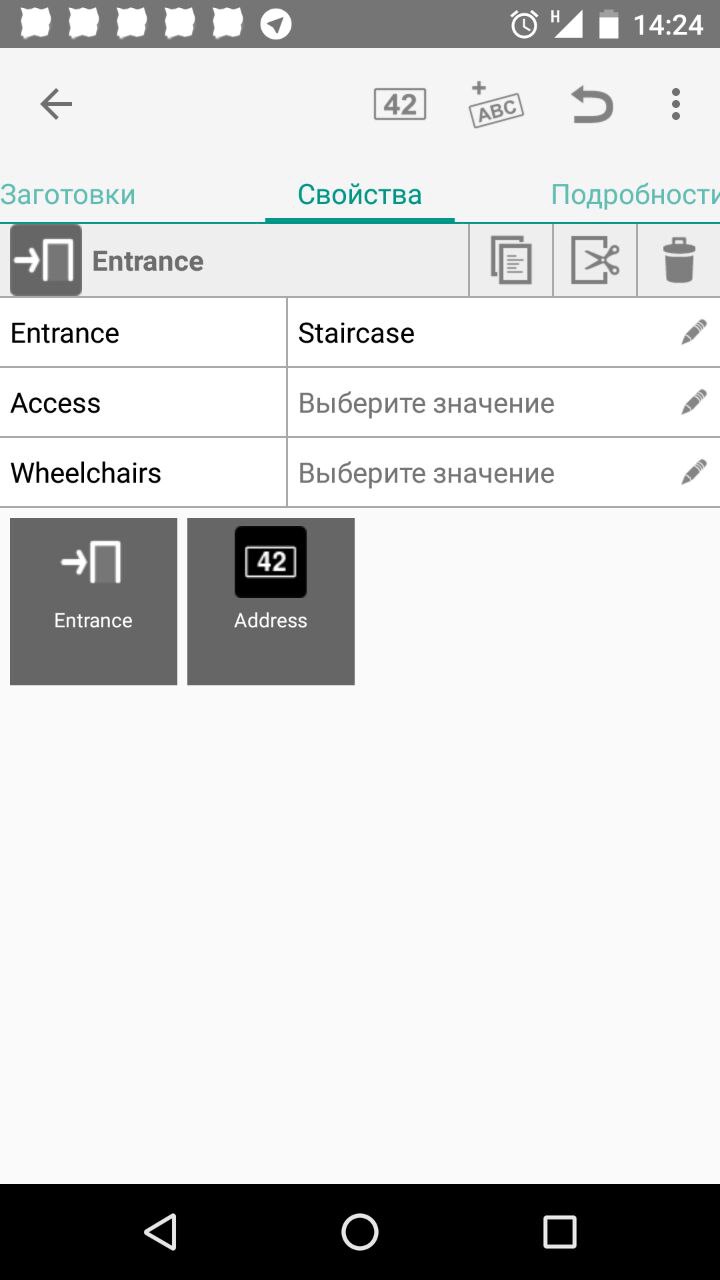Select the Свойства tab
The image size is (720, 1280).
click(360, 194)
